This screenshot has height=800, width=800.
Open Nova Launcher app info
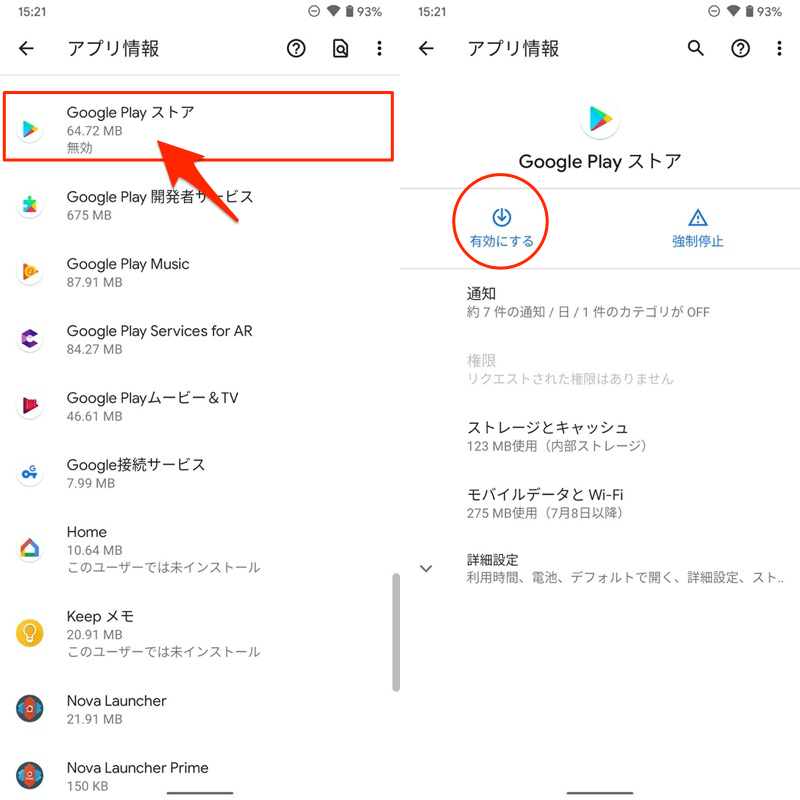pos(116,709)
